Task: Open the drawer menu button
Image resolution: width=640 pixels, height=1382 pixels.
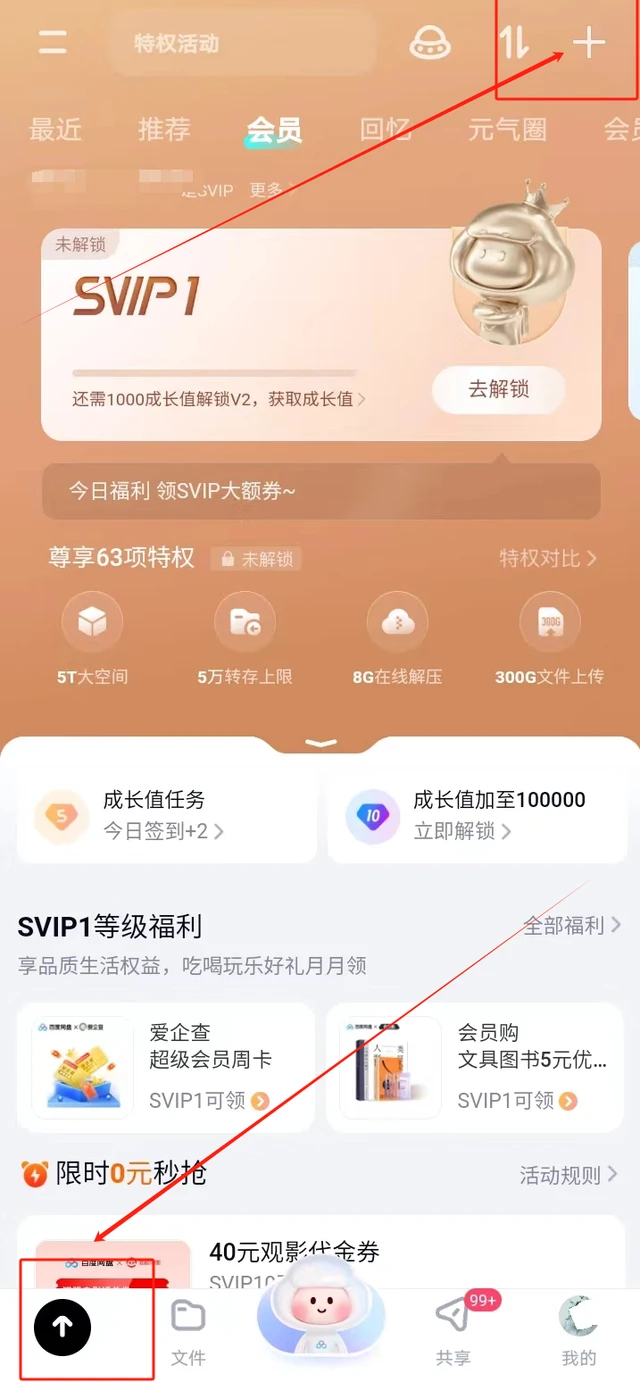Action: [x=52, y=43]
